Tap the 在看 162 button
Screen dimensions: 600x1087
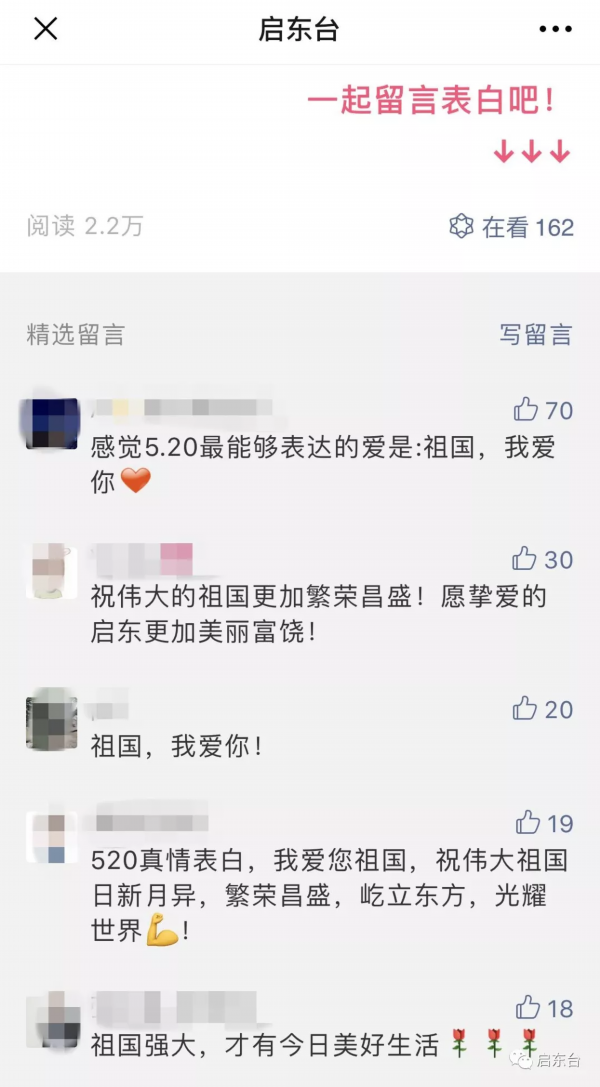pyautogui.click(x=511, y=227)
